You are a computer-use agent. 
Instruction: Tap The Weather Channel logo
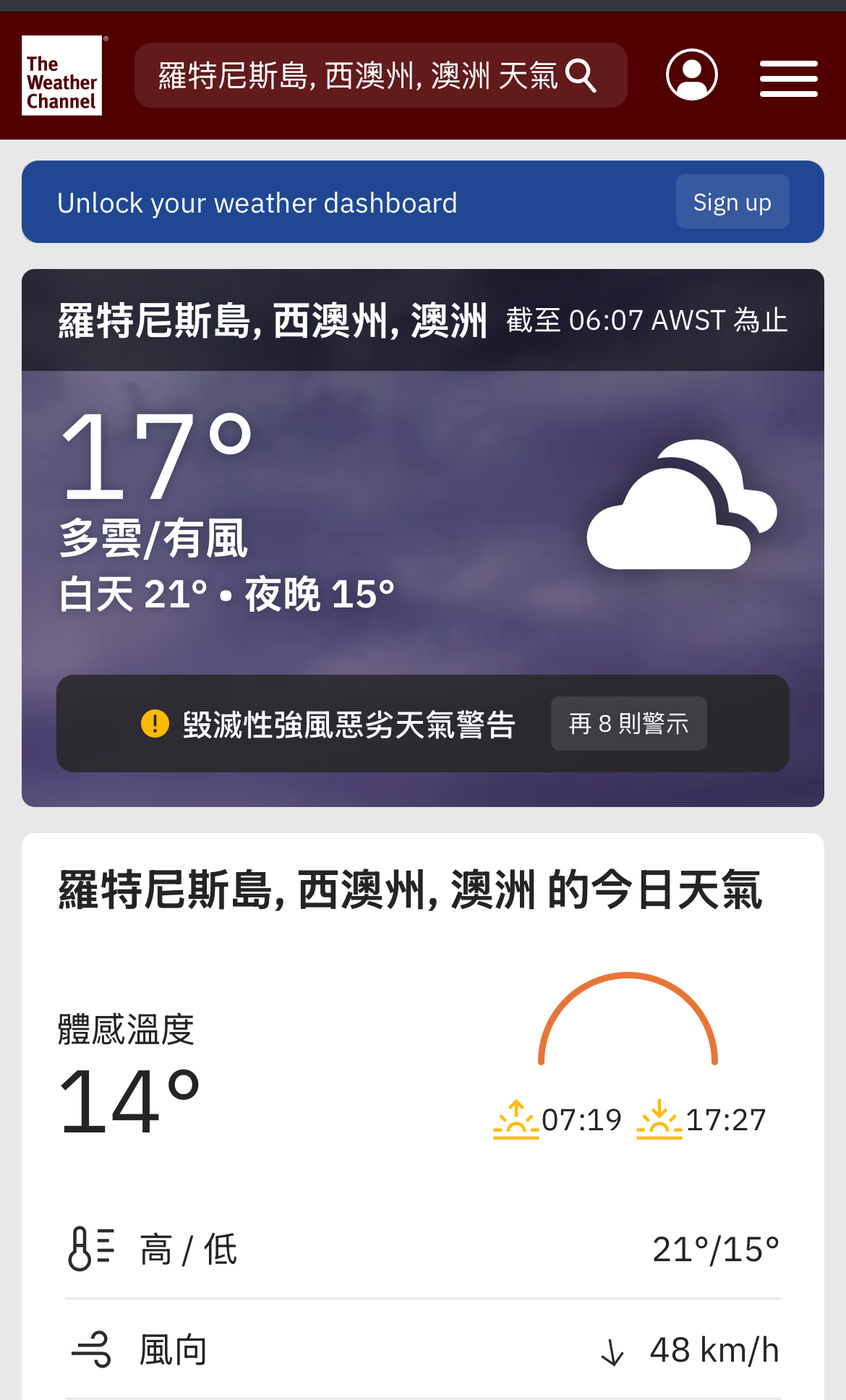[62, 75]
